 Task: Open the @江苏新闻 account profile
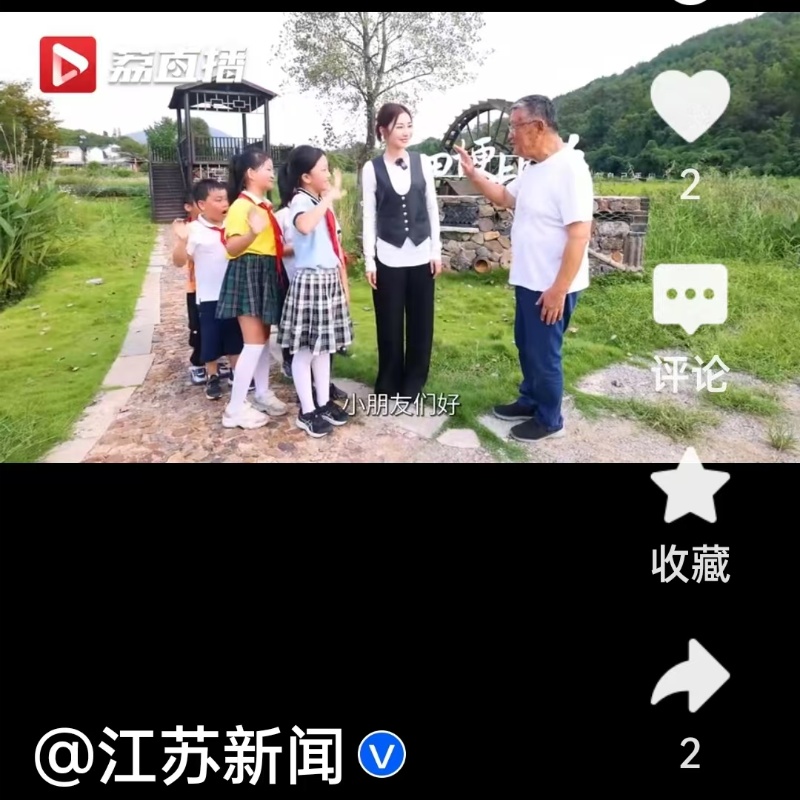[190, 756]
